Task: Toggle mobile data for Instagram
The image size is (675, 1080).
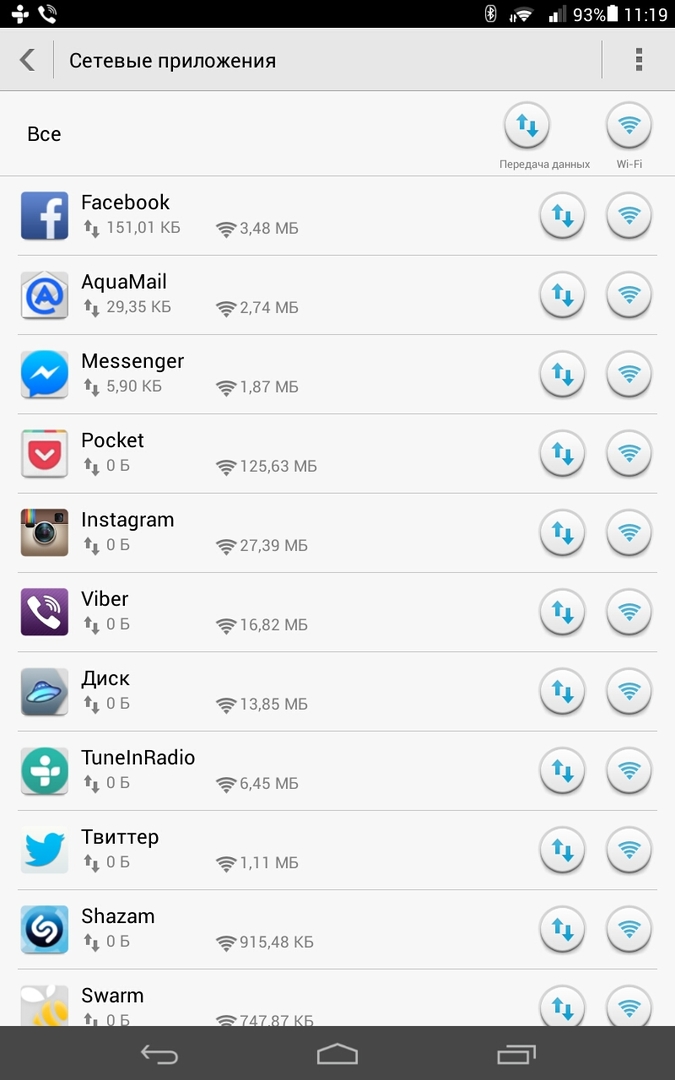Action: (562, 533)
